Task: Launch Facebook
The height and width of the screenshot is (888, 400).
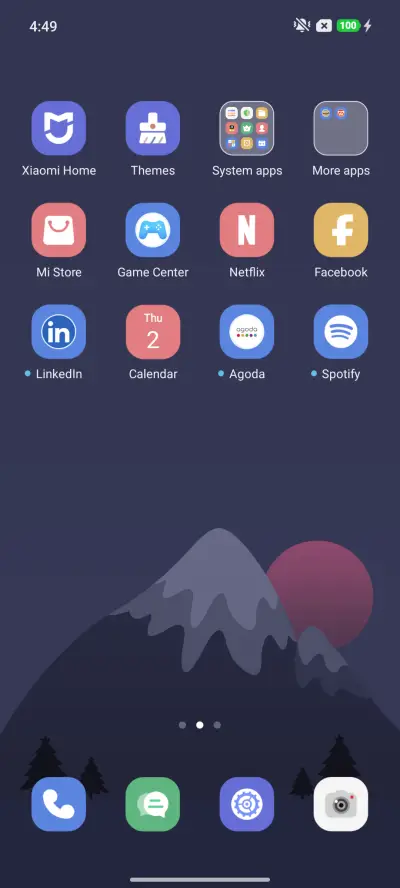Action: point(341,230)
